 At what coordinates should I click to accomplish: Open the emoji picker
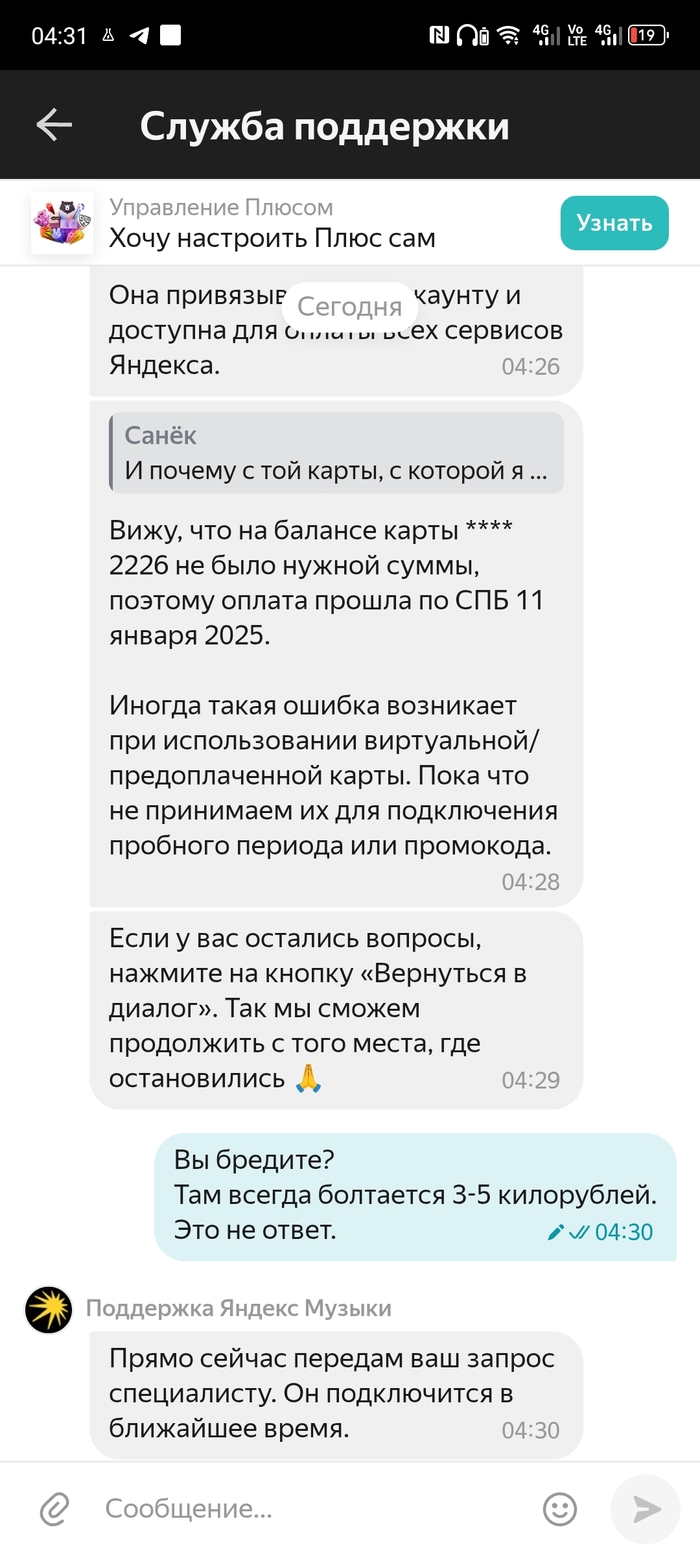click(x=560, y=1508)
